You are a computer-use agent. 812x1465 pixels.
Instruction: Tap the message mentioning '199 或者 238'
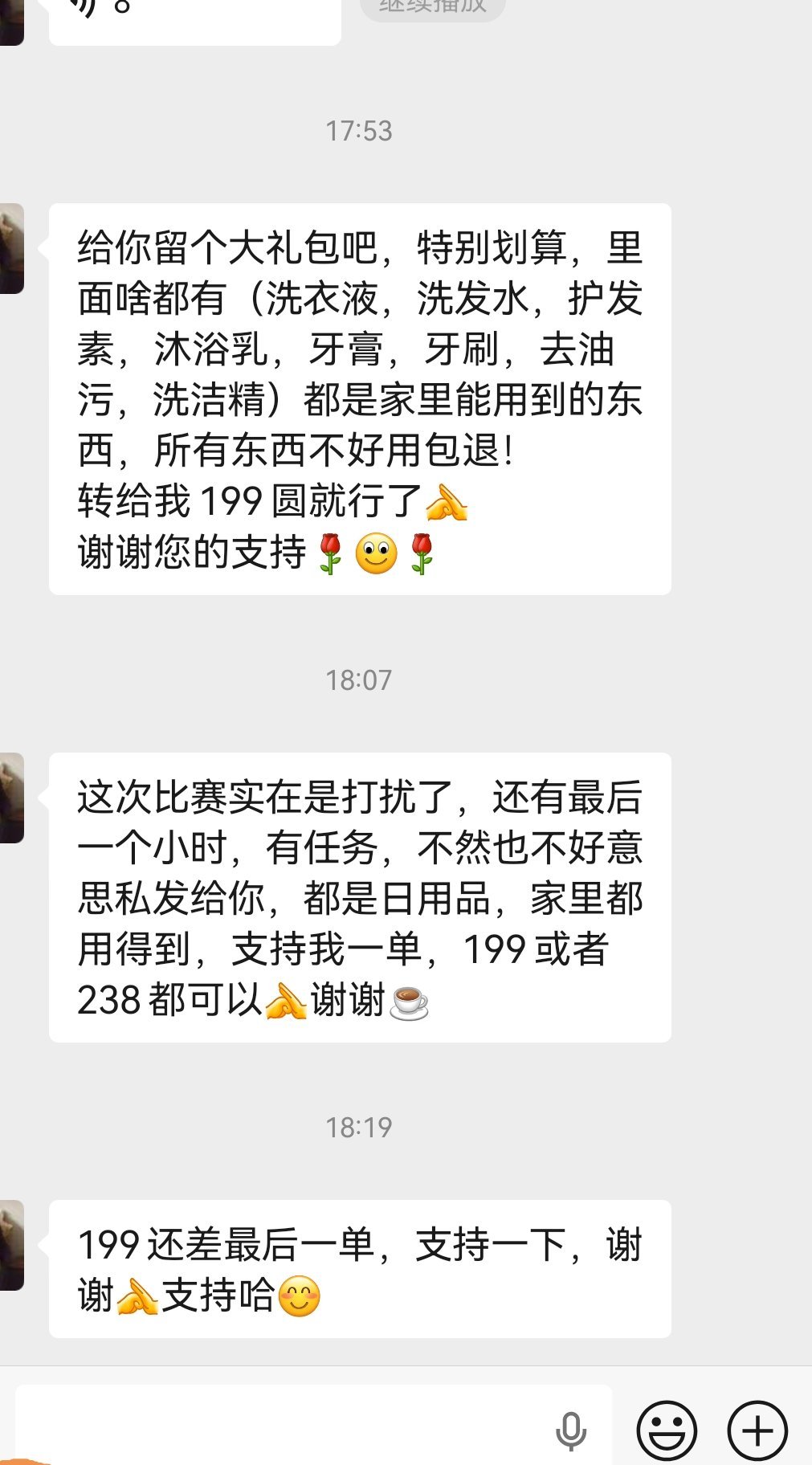tap(360, 892)
